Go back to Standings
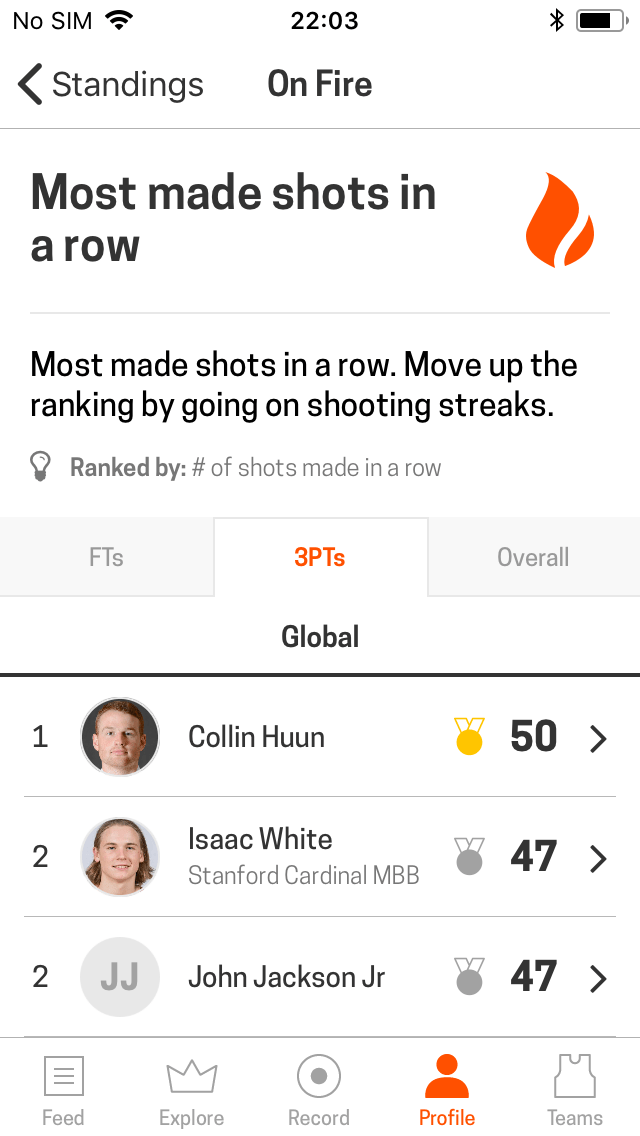The width and height of the screenshot is (640, 1136). tap(110, 85)
